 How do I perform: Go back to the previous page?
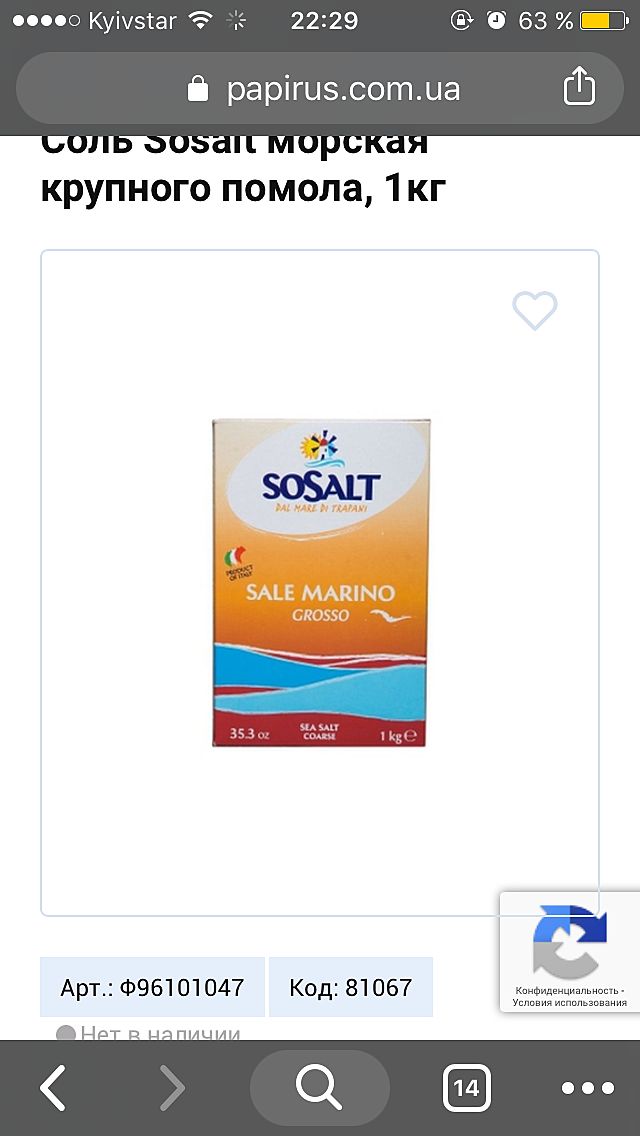54,1088
